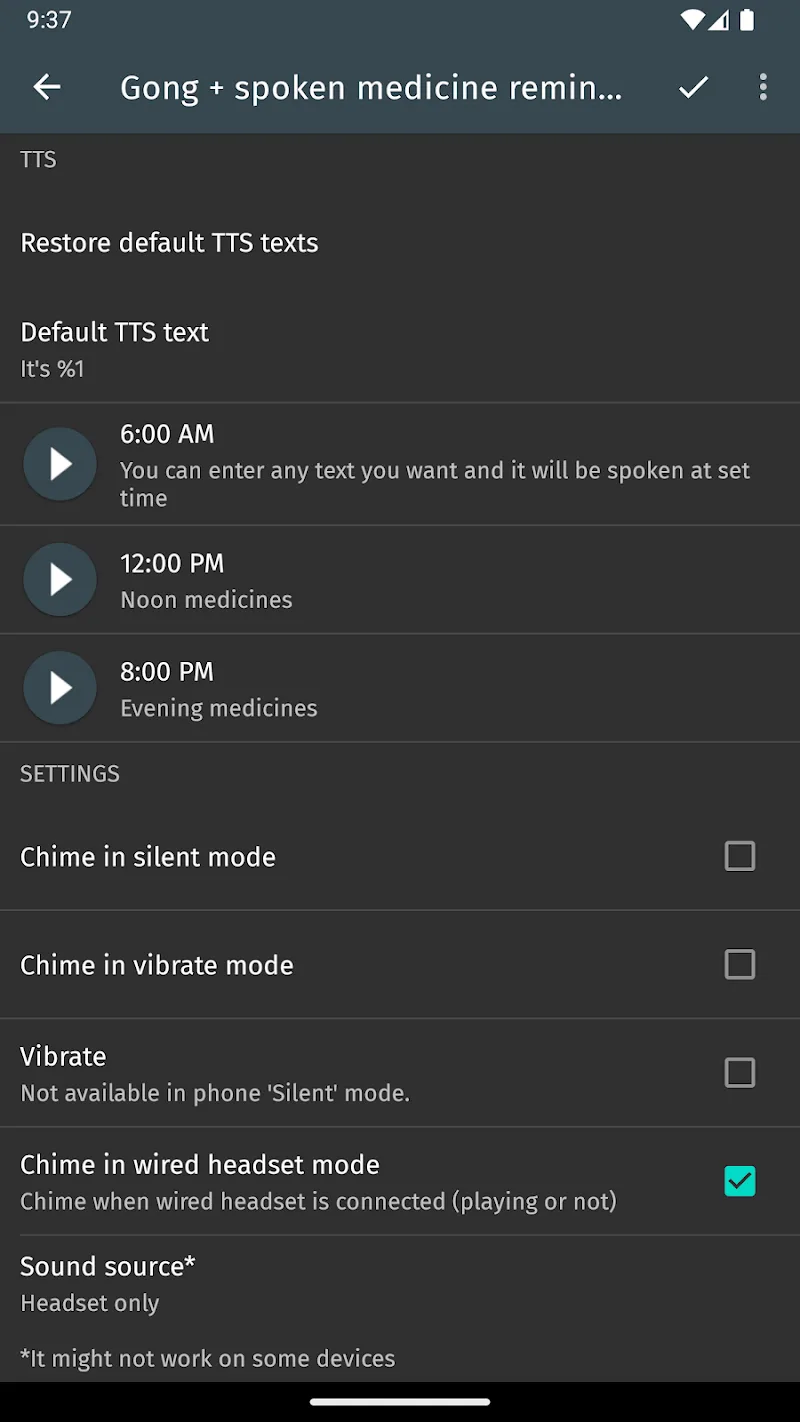Play the 6:00 AM reminder preview
This screenshot has height=1422, width=800.
pos(59,463)
